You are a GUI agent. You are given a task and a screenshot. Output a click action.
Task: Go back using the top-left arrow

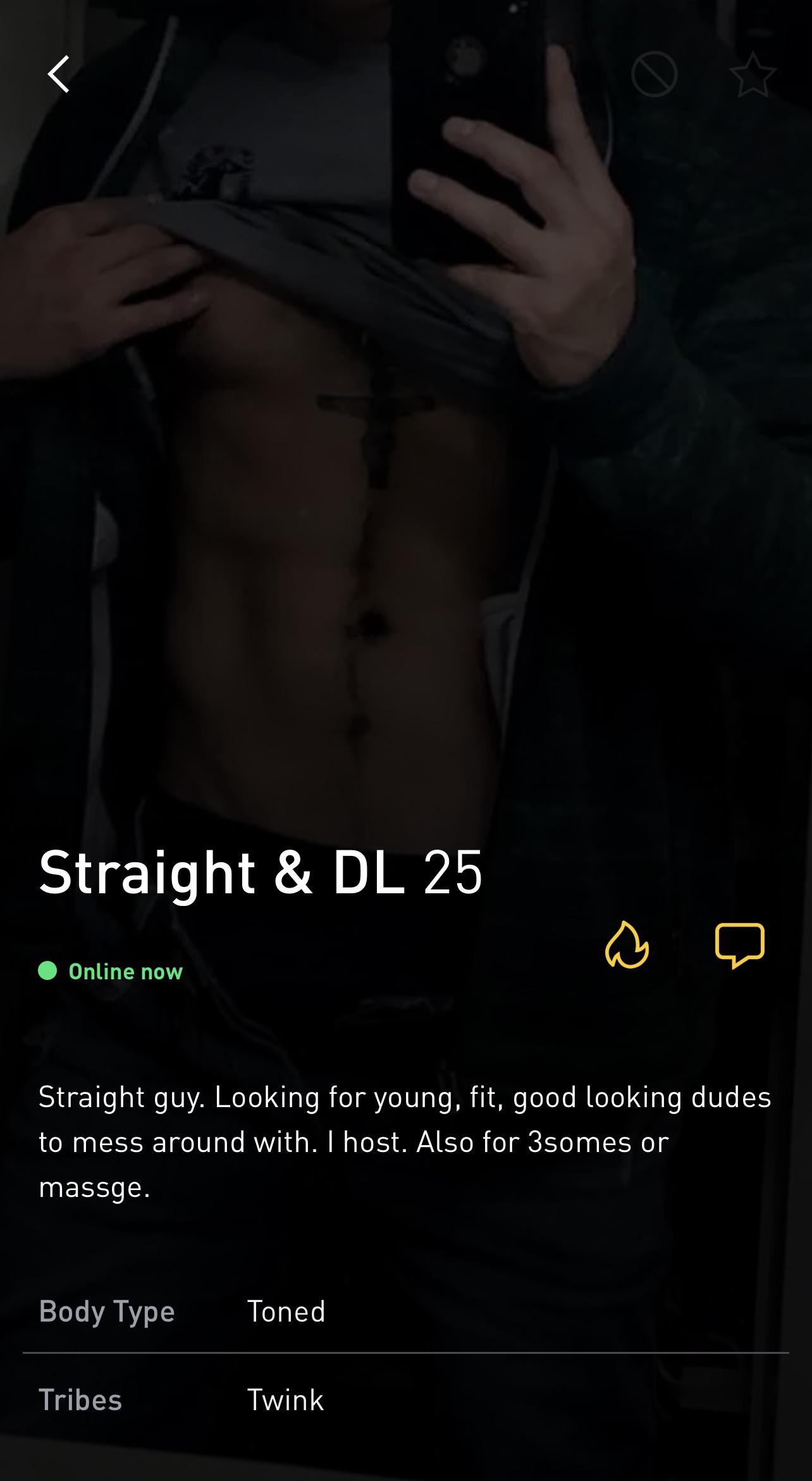coord(59,75)
